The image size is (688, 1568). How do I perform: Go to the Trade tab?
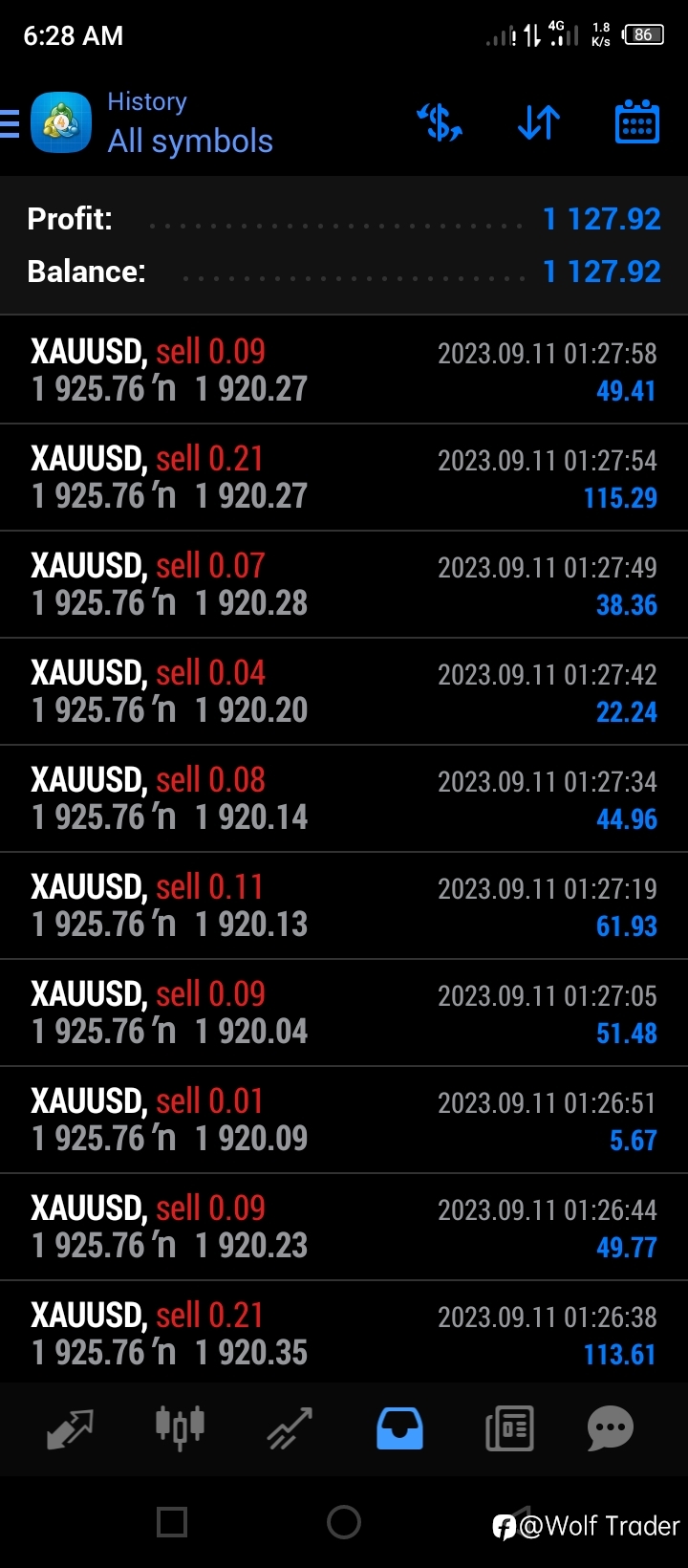290,1429
